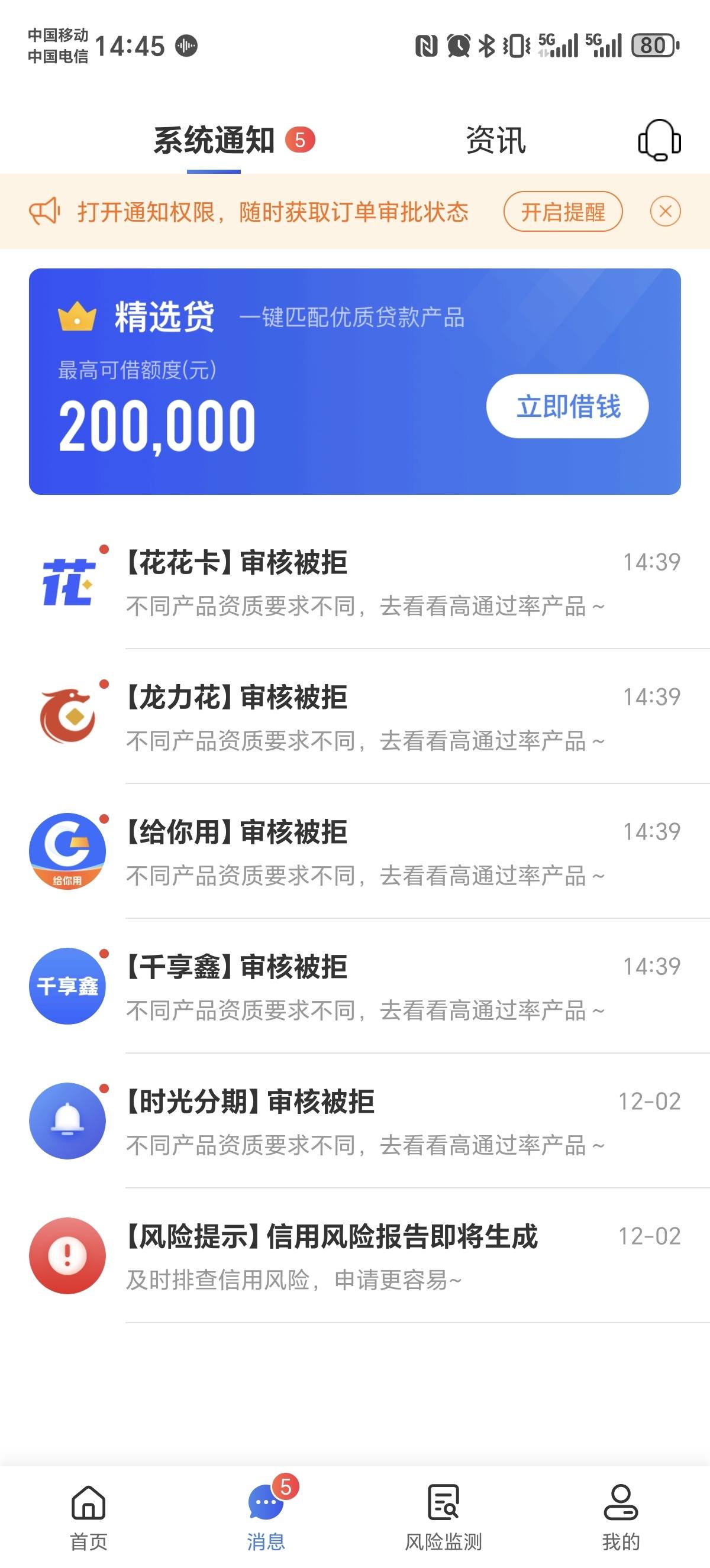Select the 系统通知 tab
The height and width of the screenshot is (1568, 710).
[x=214, y=141]
